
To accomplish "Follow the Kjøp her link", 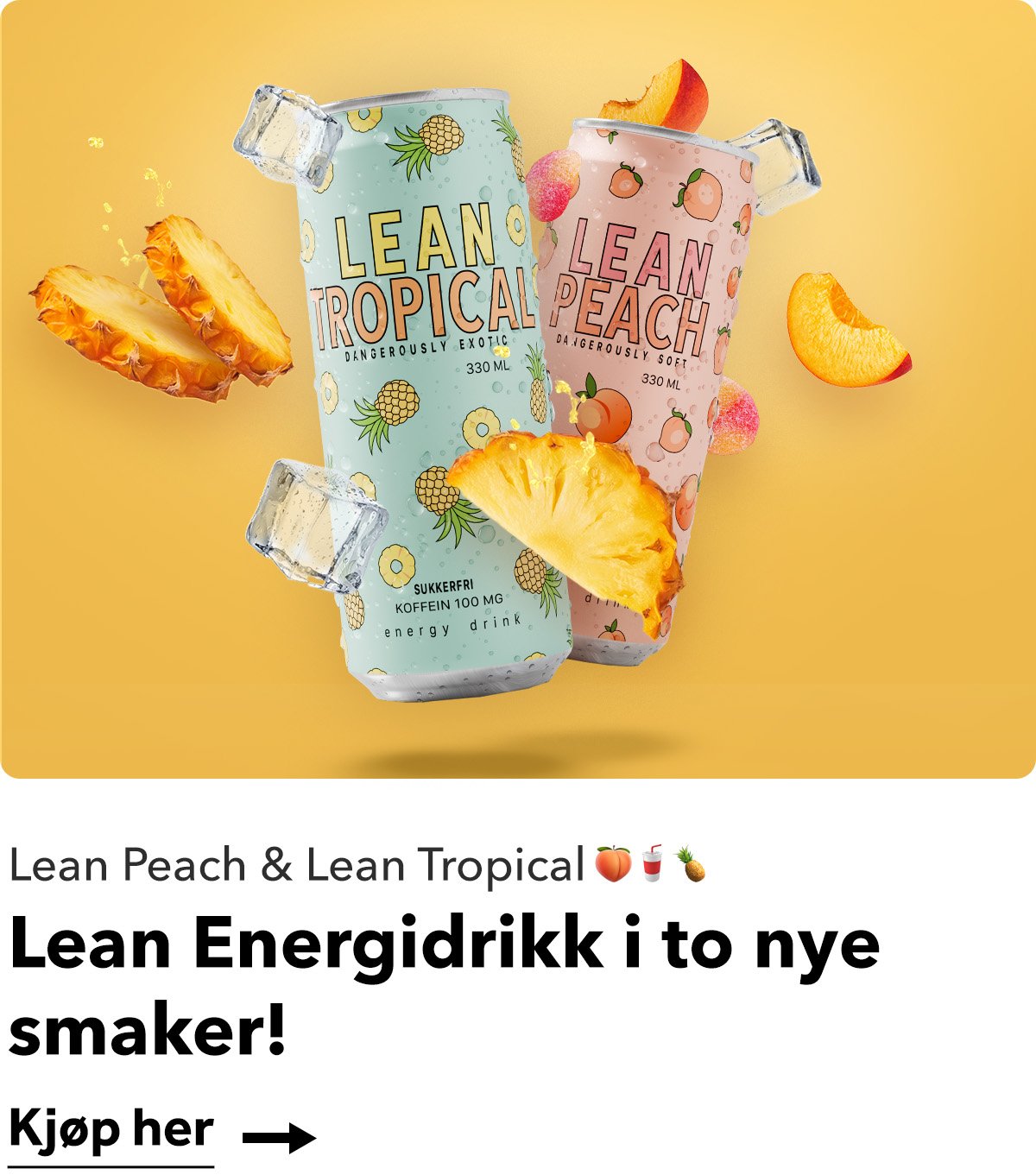I will pyautogui.click(x=111, y=1130).
